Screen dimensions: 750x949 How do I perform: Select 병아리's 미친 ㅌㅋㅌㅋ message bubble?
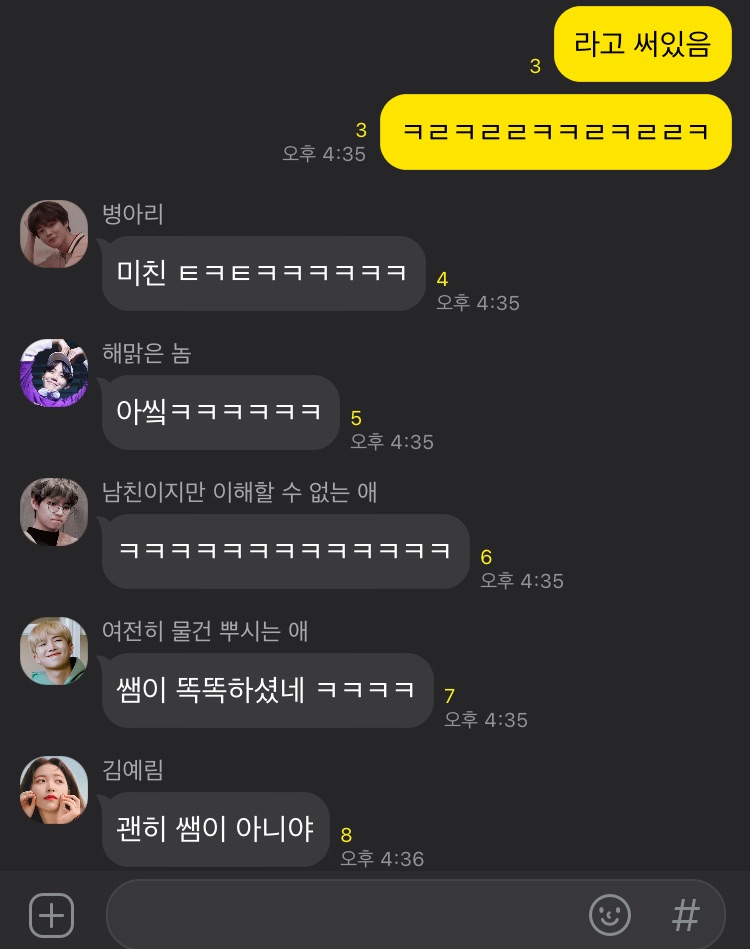[262, 273]
